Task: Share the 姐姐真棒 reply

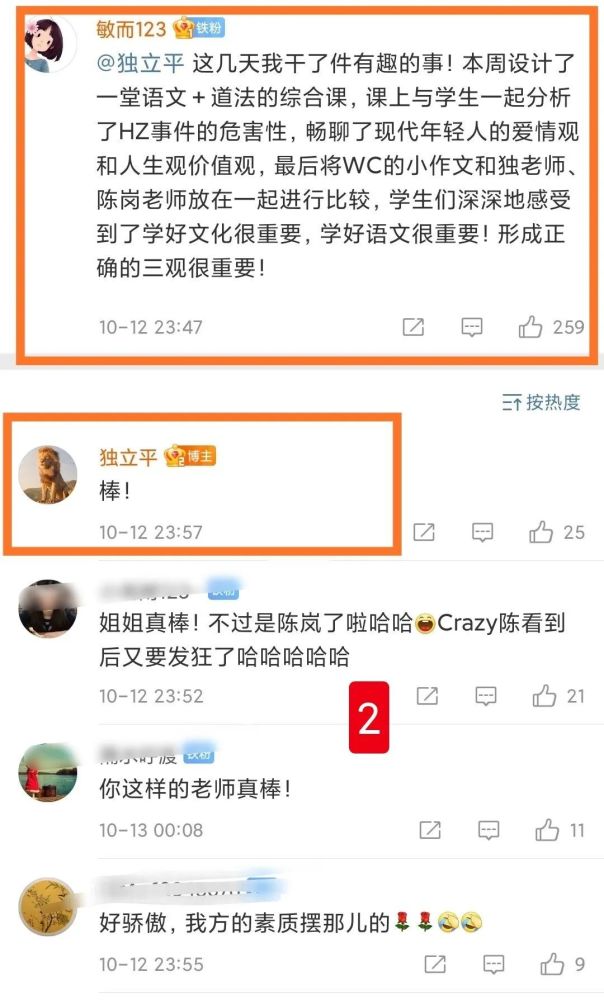Action: tap(427, 696)
